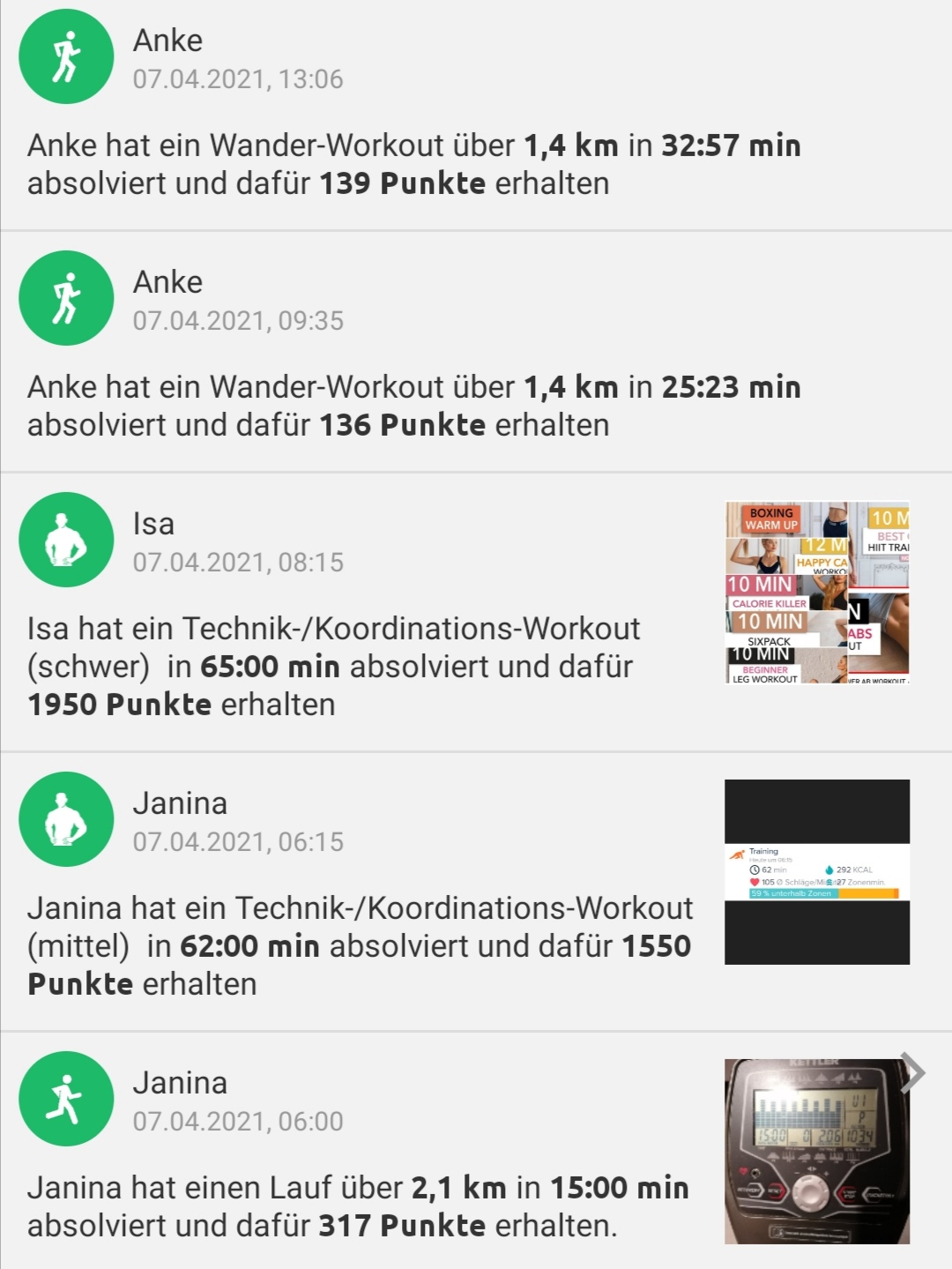Click the heart rate icon in Janina's training stats
Image resolution: width=952 pixels, height=1269 pixels.
(755, 881)
